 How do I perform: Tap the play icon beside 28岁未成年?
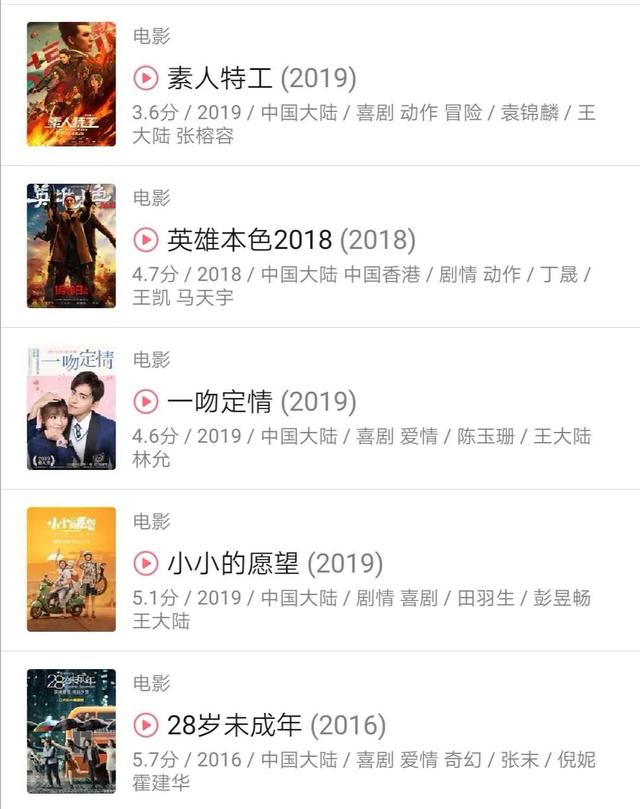point(146,726)
